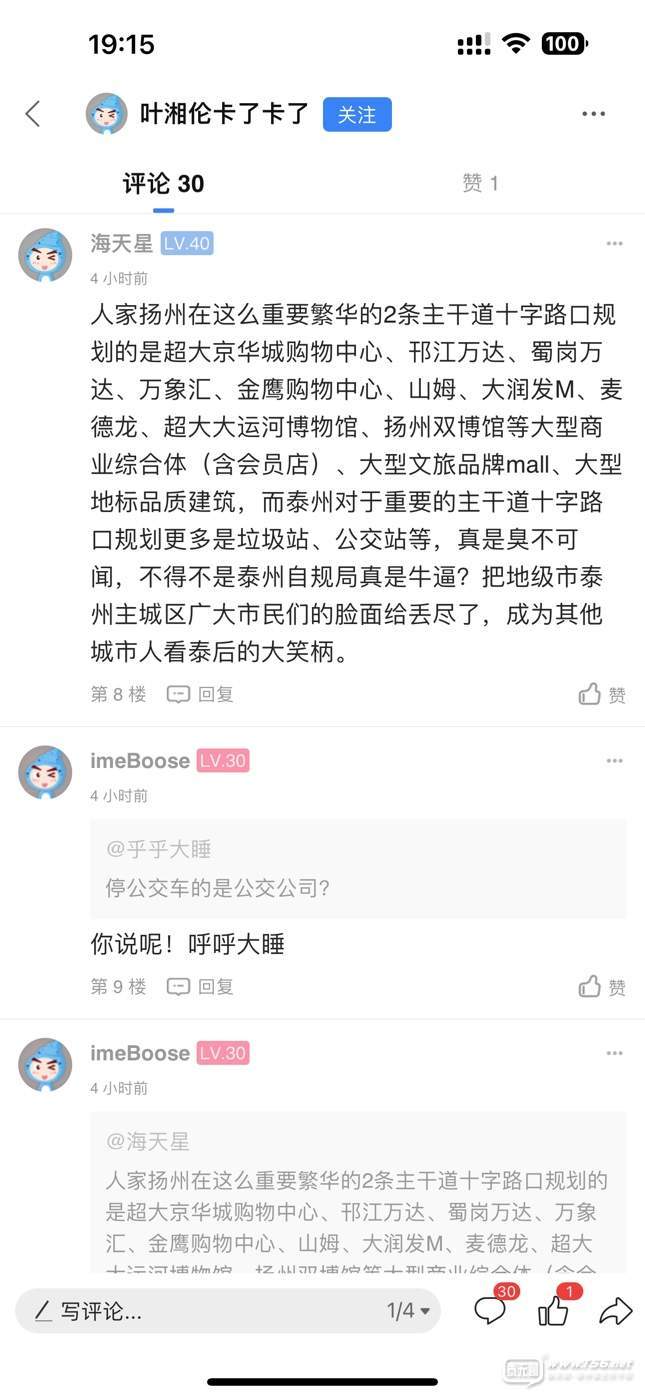Reply to the 9th floor comment
Viewport: 645px width, 1398px height.
(200, 987)
